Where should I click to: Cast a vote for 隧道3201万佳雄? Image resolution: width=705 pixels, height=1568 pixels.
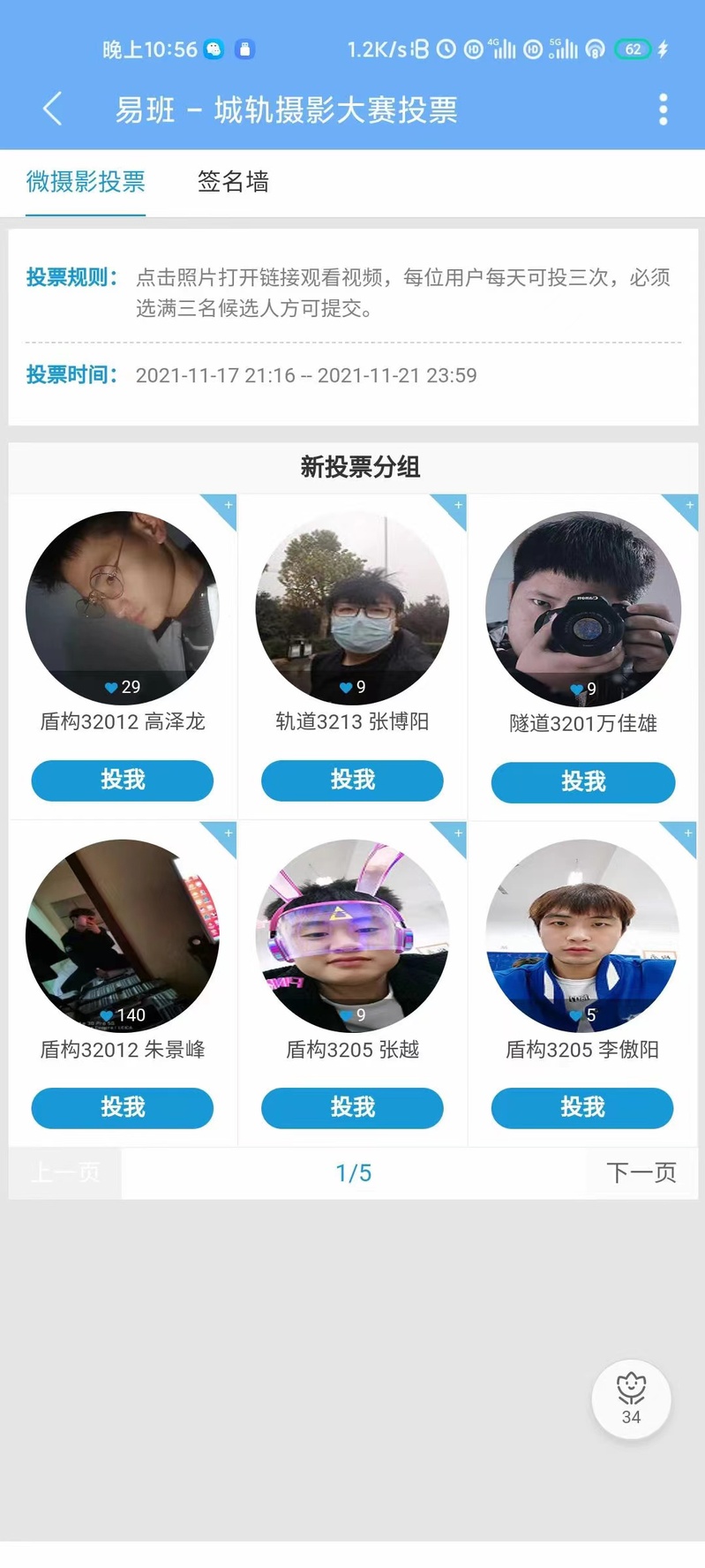point(582,782)
